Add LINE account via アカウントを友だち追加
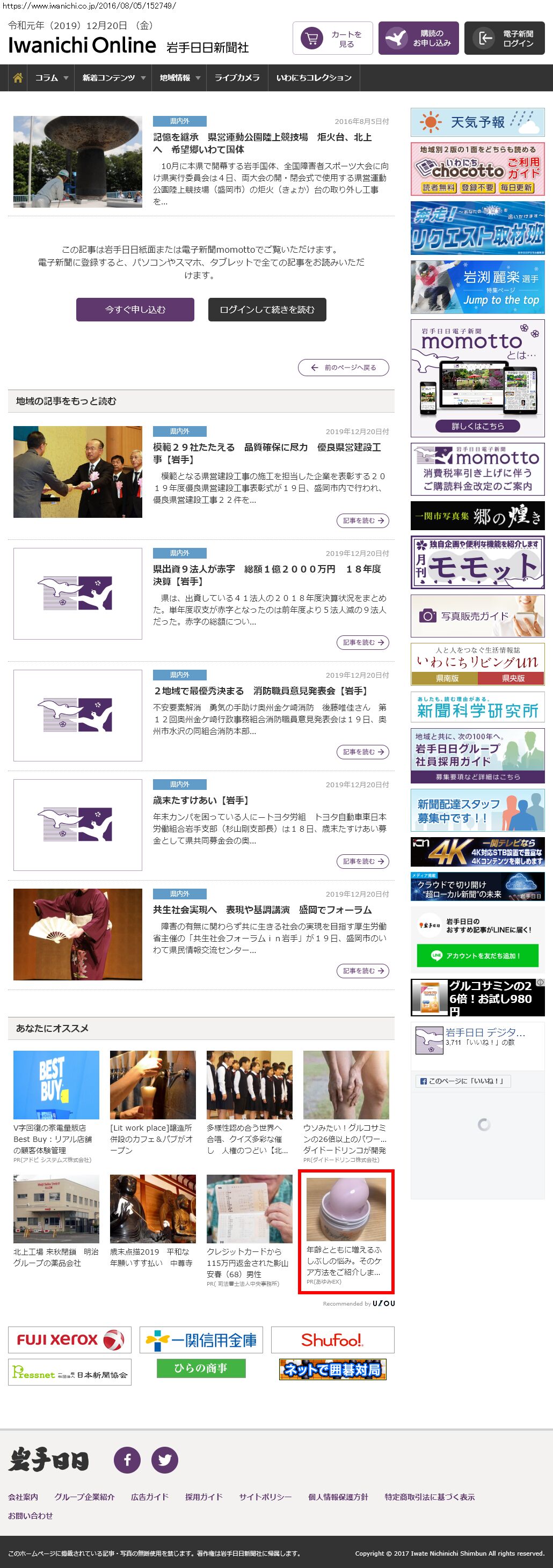 477,955
